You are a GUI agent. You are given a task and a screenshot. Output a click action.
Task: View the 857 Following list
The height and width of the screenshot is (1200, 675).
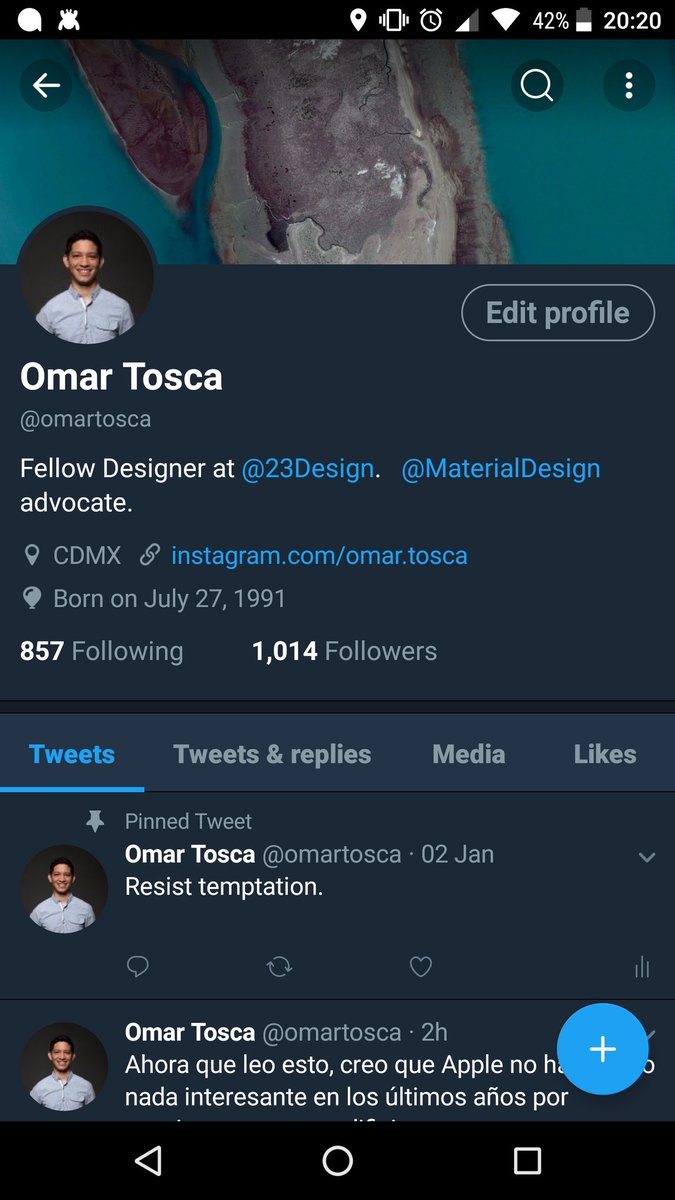click(x=102, y=651)
